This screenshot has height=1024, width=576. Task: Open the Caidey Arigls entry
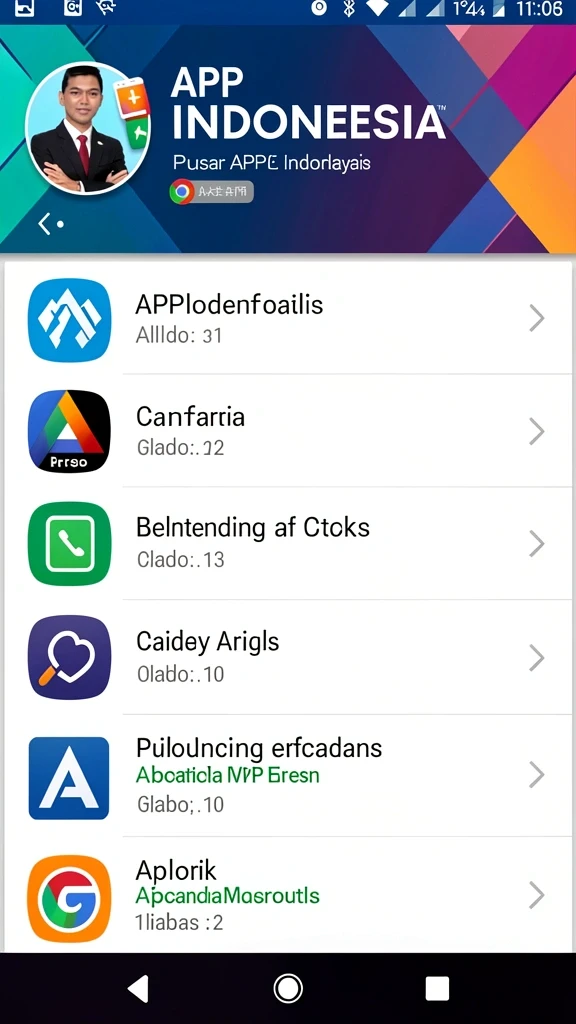coord(288,657)
